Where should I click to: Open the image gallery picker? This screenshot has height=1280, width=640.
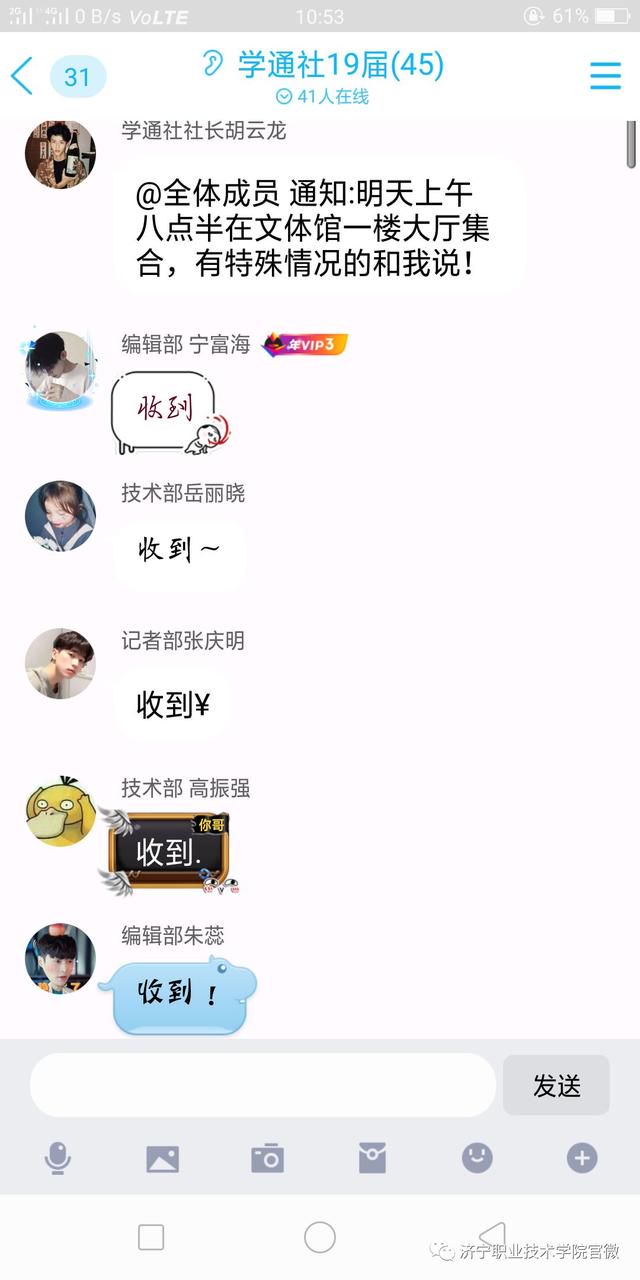point(162,1158)
